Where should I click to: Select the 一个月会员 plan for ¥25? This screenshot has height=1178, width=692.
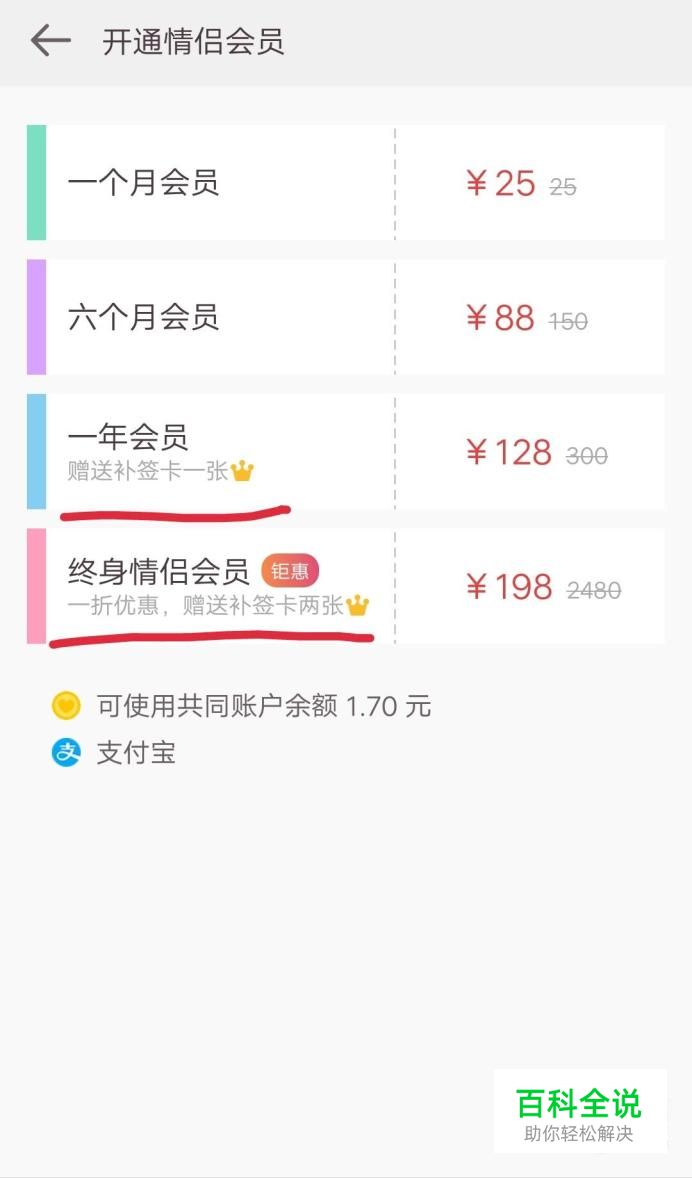coord(346,183)
